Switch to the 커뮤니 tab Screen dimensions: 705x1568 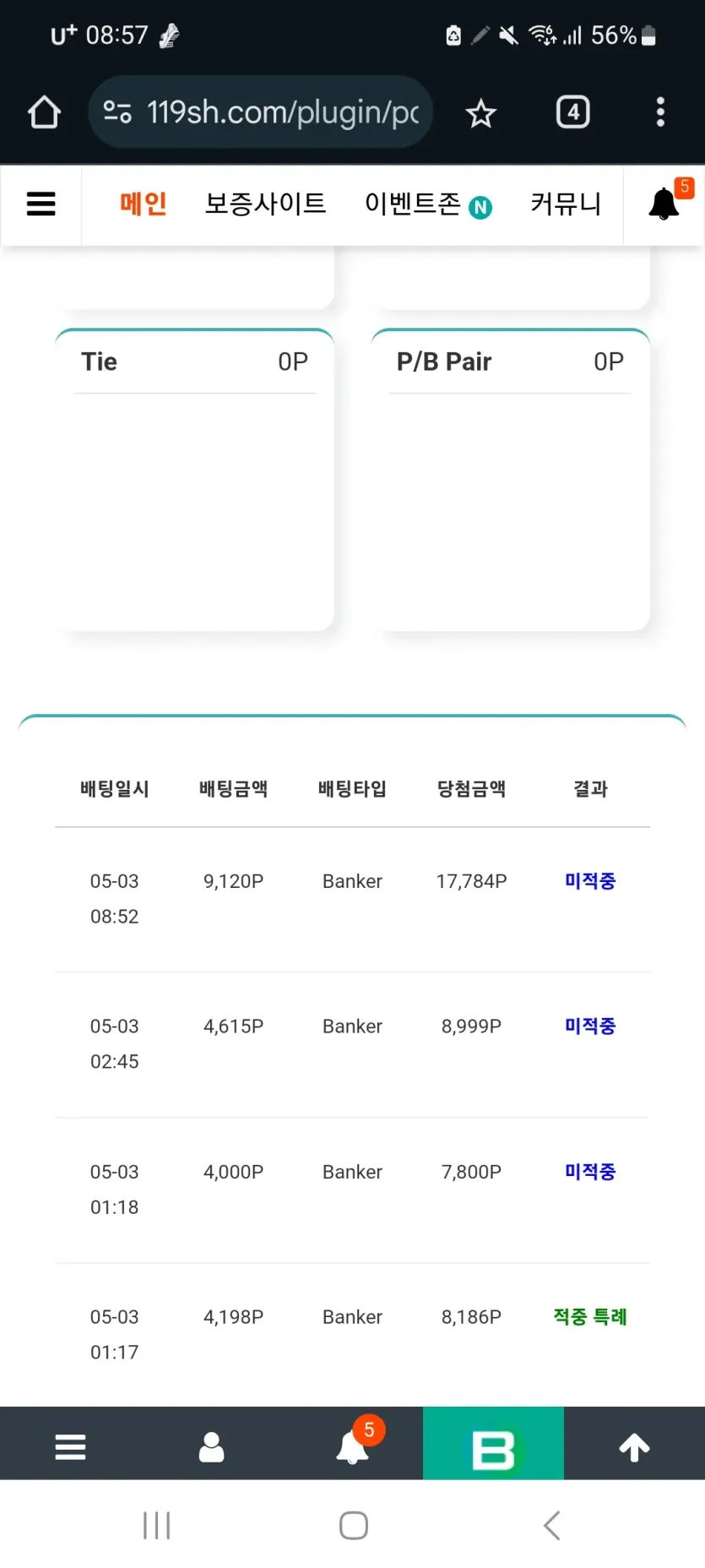coord(566,204)
